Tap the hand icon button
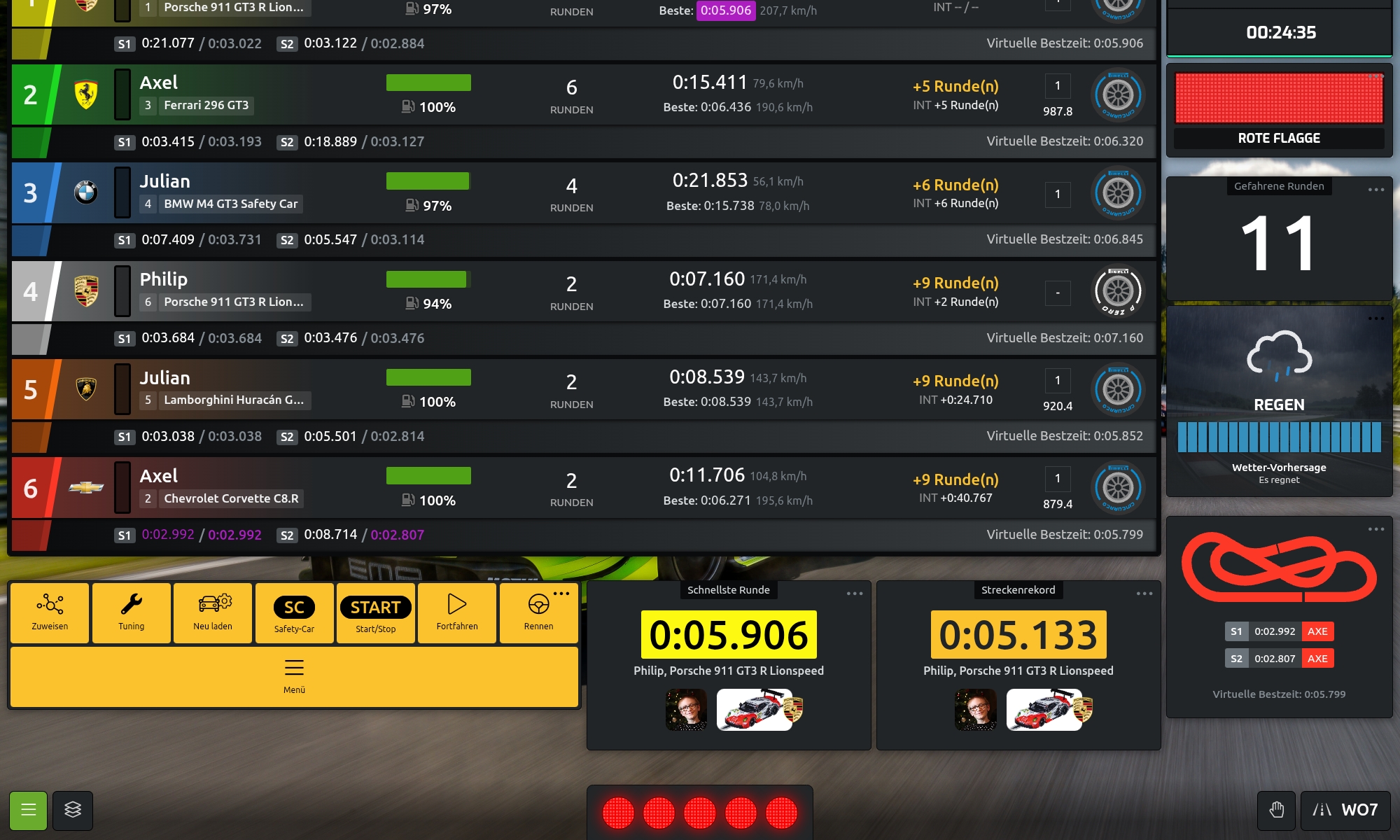Viewport: 1400px width, 840px height. [1277, 810]
